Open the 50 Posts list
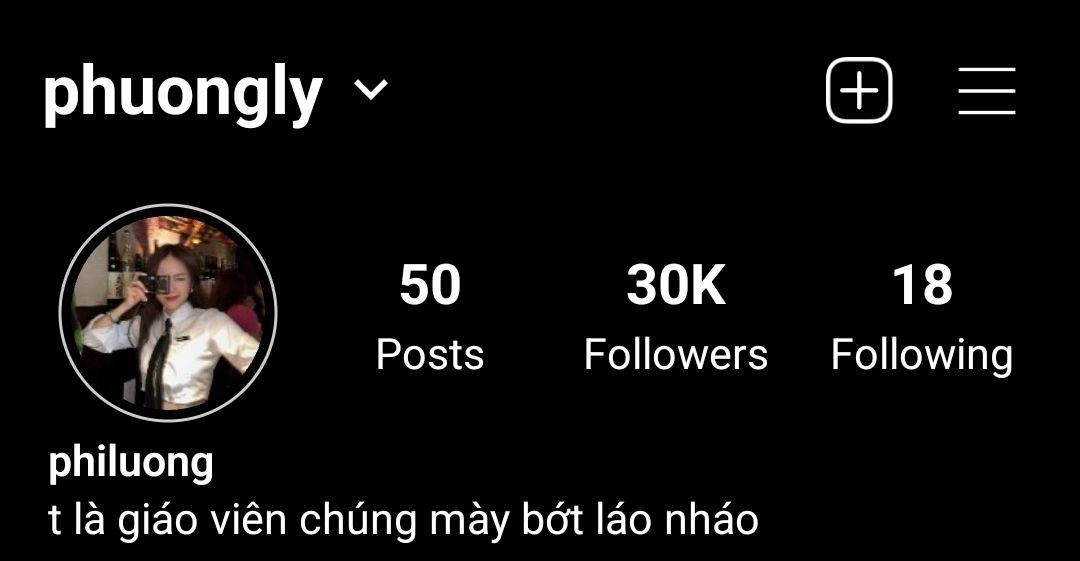This screenshot has height=561, width=1080. click(x=430, y=317)
